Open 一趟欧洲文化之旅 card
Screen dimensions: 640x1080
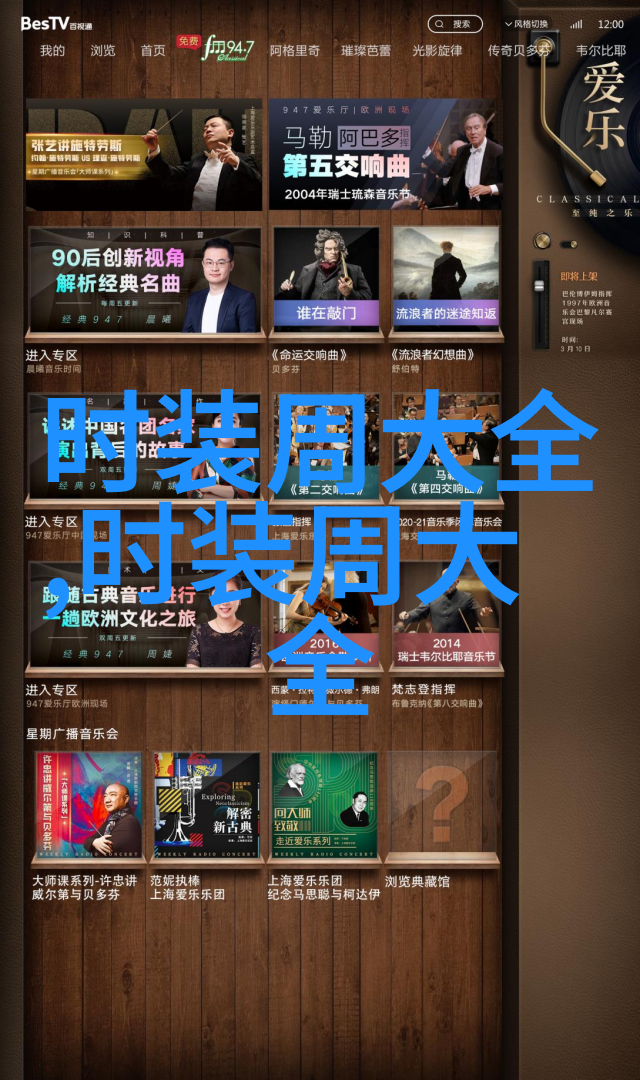[x=146, y=615]
